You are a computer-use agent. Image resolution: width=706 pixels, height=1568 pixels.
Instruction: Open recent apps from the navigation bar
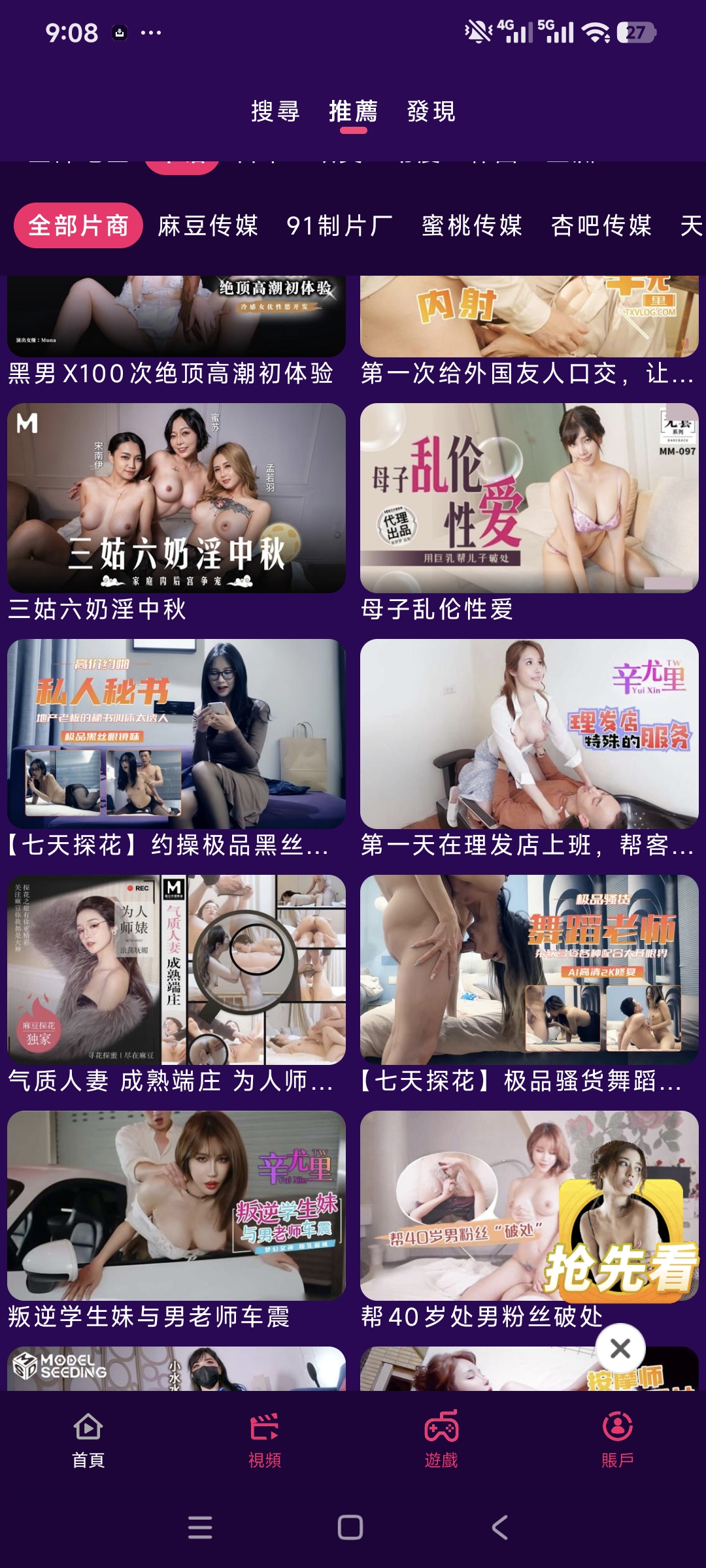(x=200, y=1527)
